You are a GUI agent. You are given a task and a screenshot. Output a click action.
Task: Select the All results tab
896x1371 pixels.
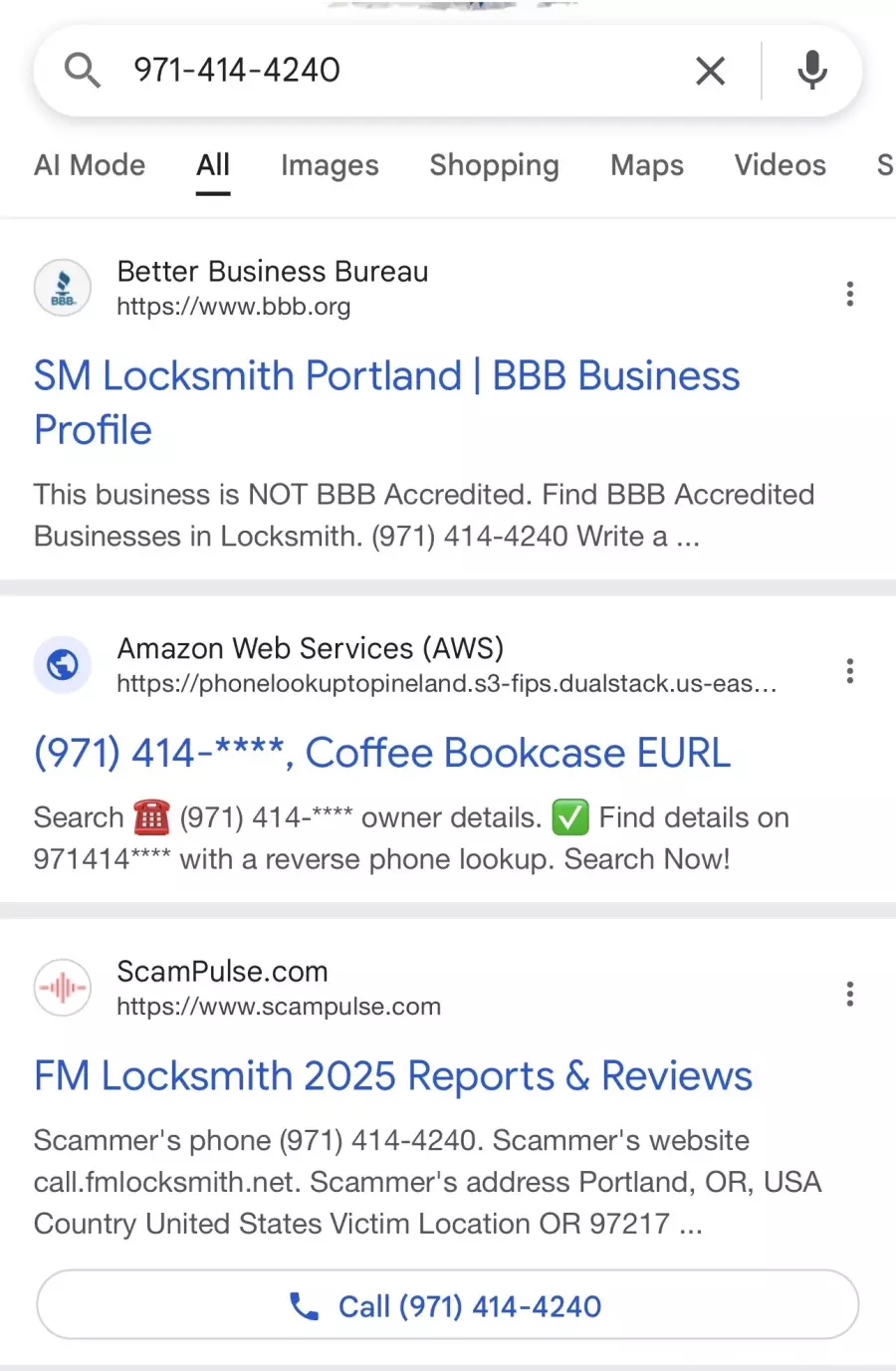click(213, 165)
